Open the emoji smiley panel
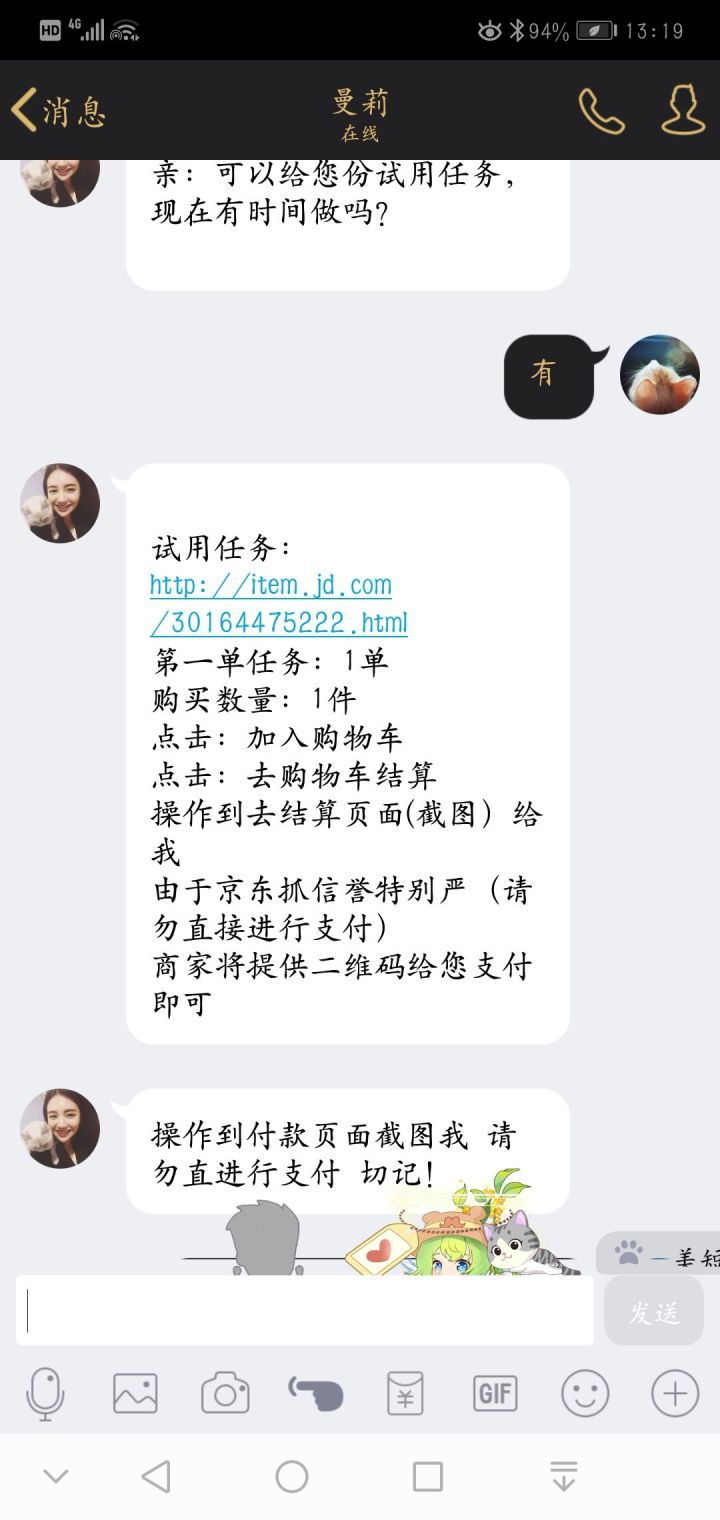720x1520 pixels. 585,1393
